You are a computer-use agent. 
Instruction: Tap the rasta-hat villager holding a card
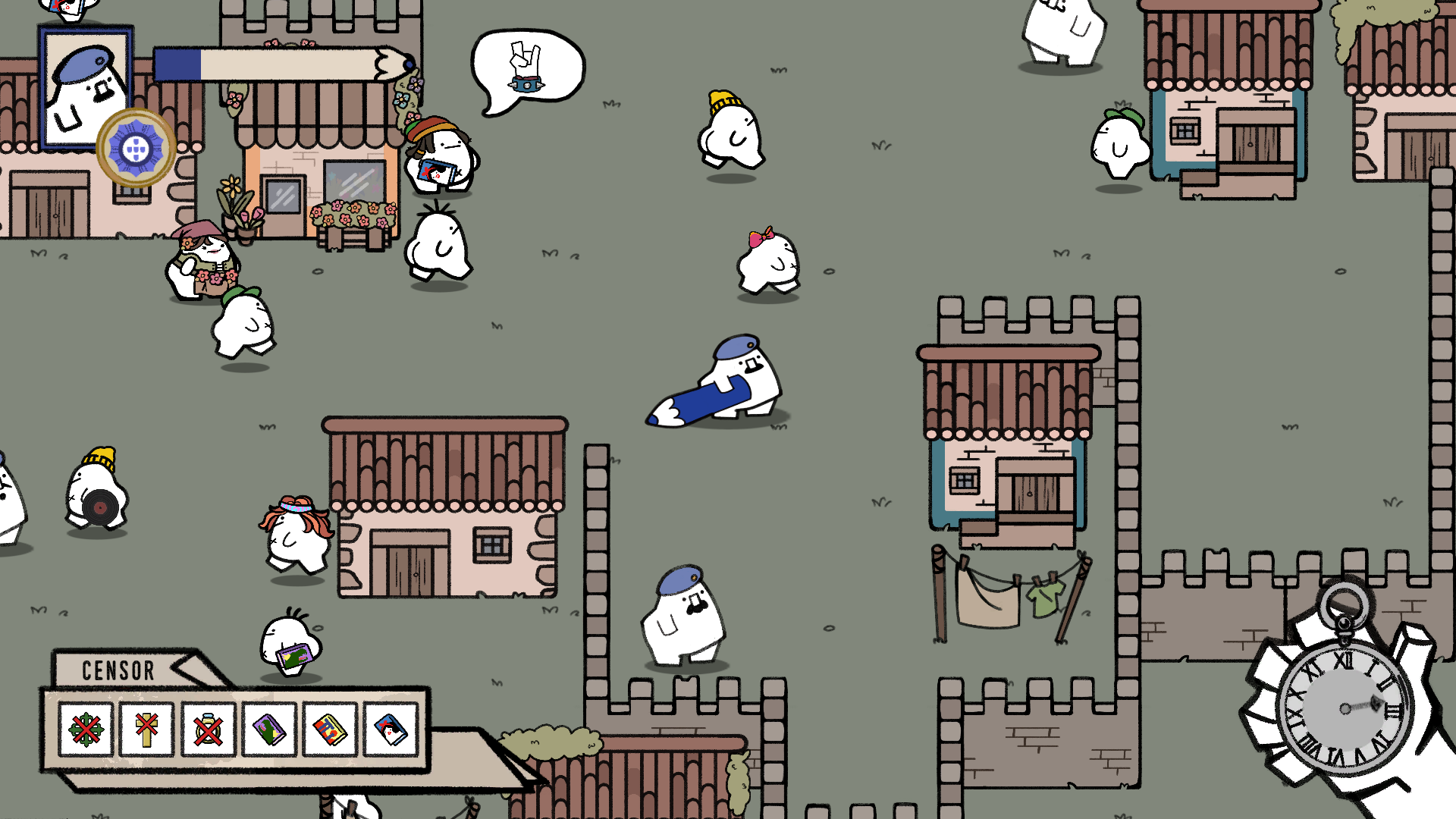(x=441, y=157)
